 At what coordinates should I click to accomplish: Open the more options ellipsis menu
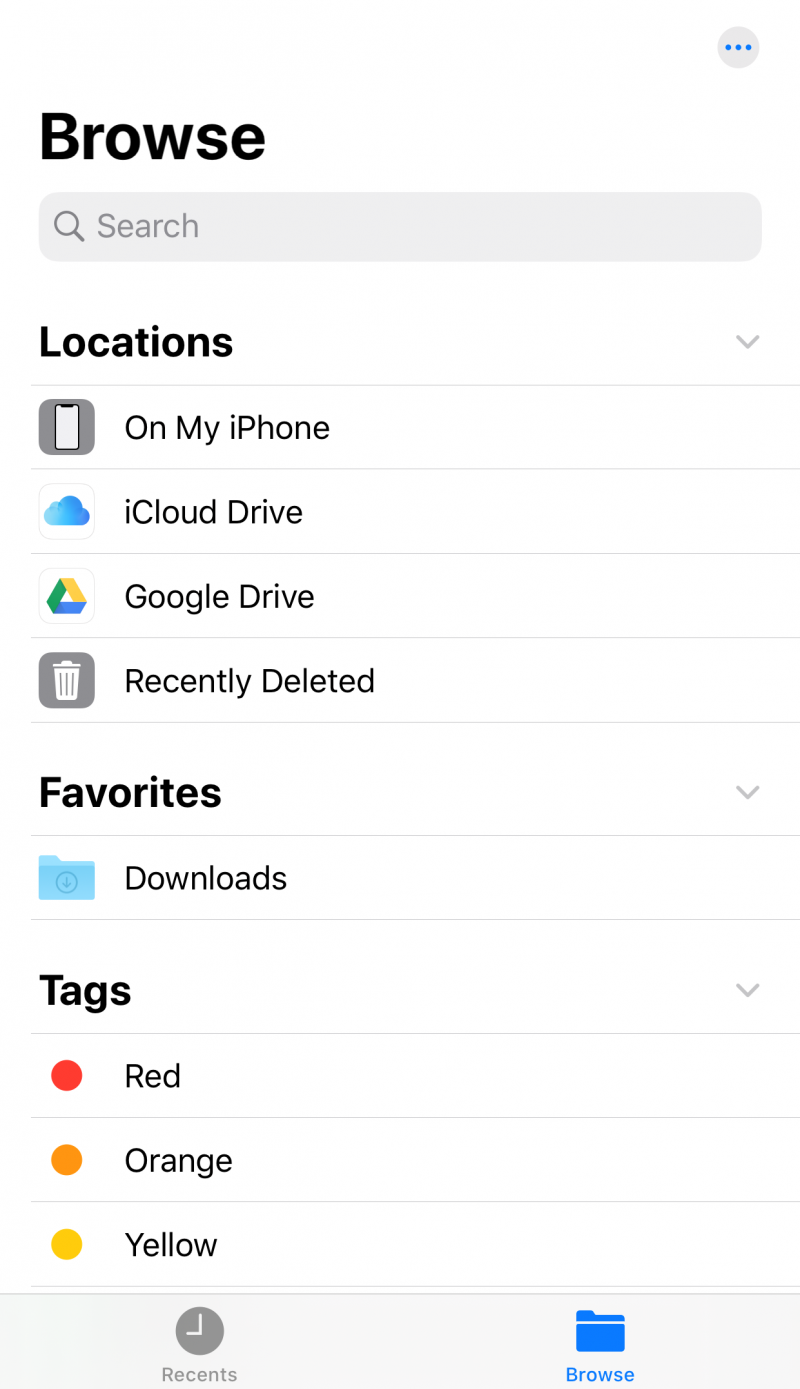tap(738, 47)
